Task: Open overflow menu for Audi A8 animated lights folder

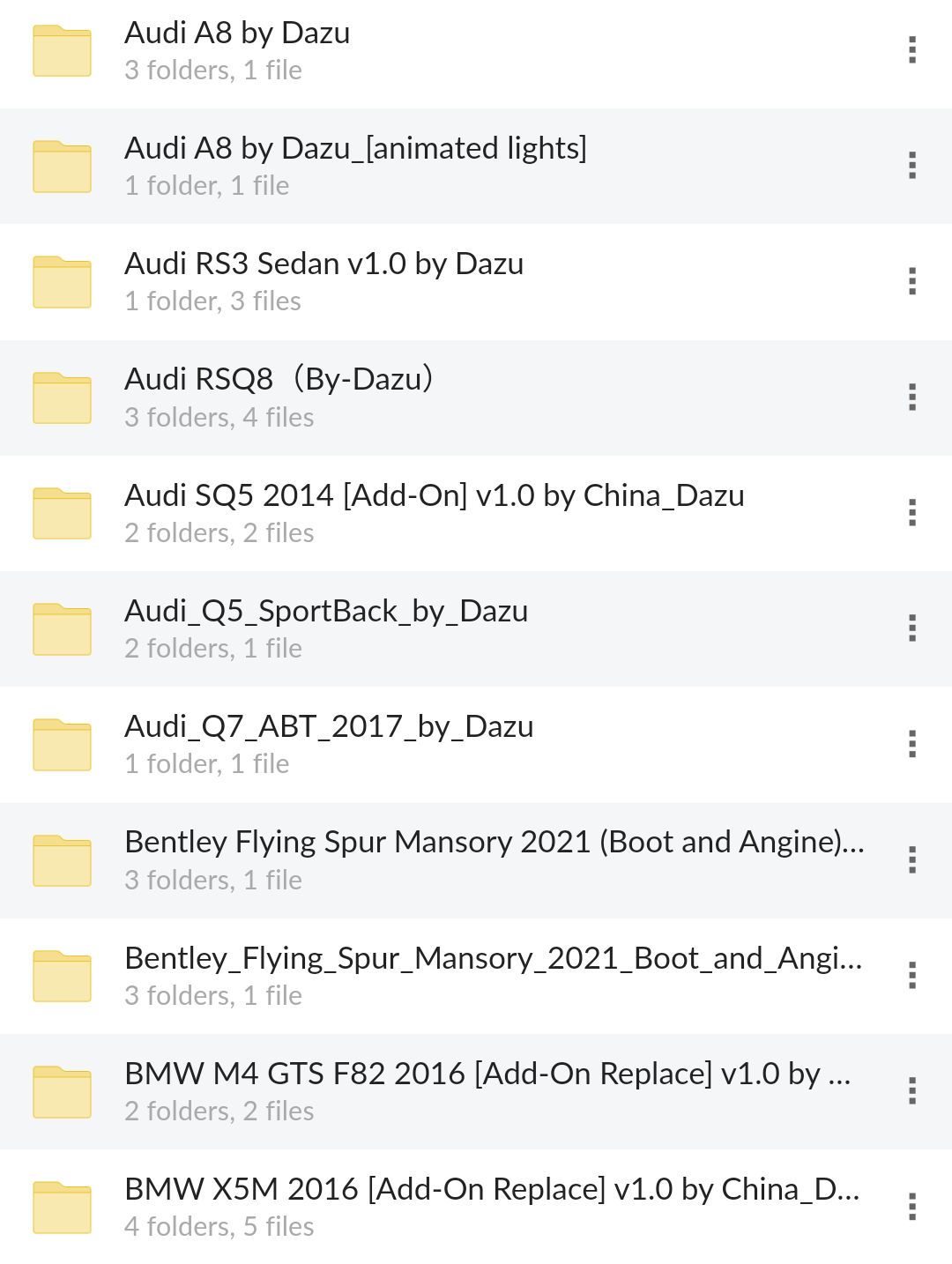Action: coord(912,166)
